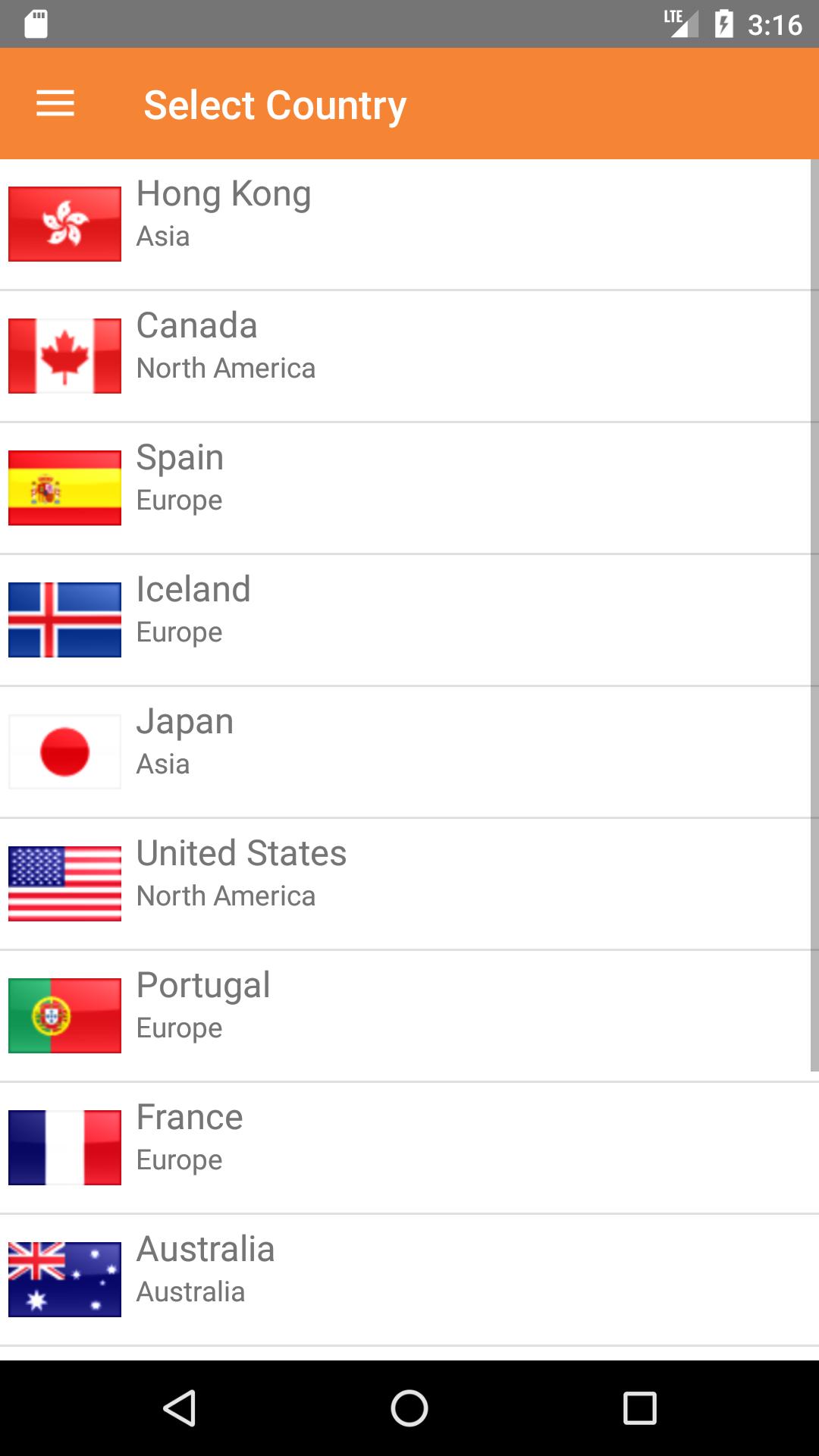Open the hamburger drawer menu
819x1456 pixels.
[x=55, y=104]
